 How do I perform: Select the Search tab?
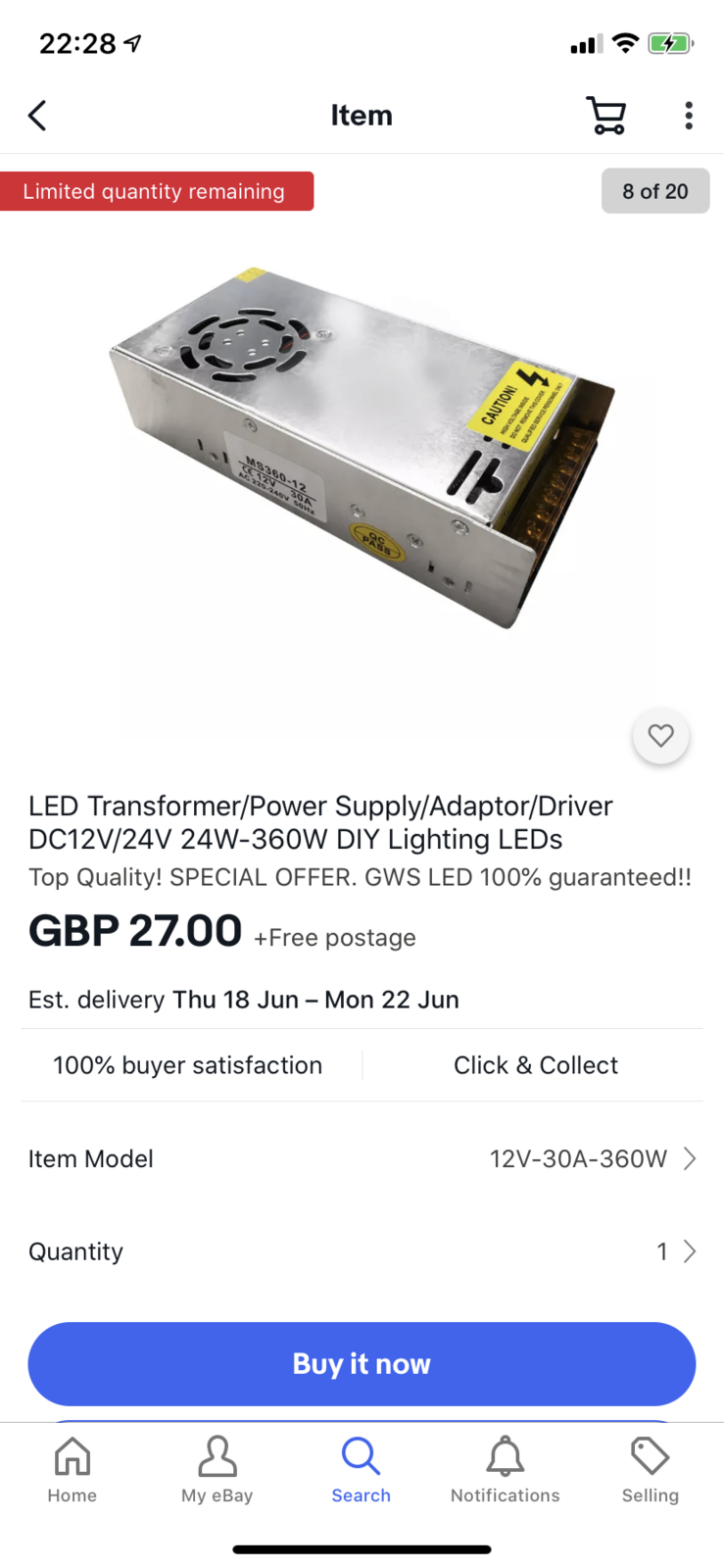361,1470
